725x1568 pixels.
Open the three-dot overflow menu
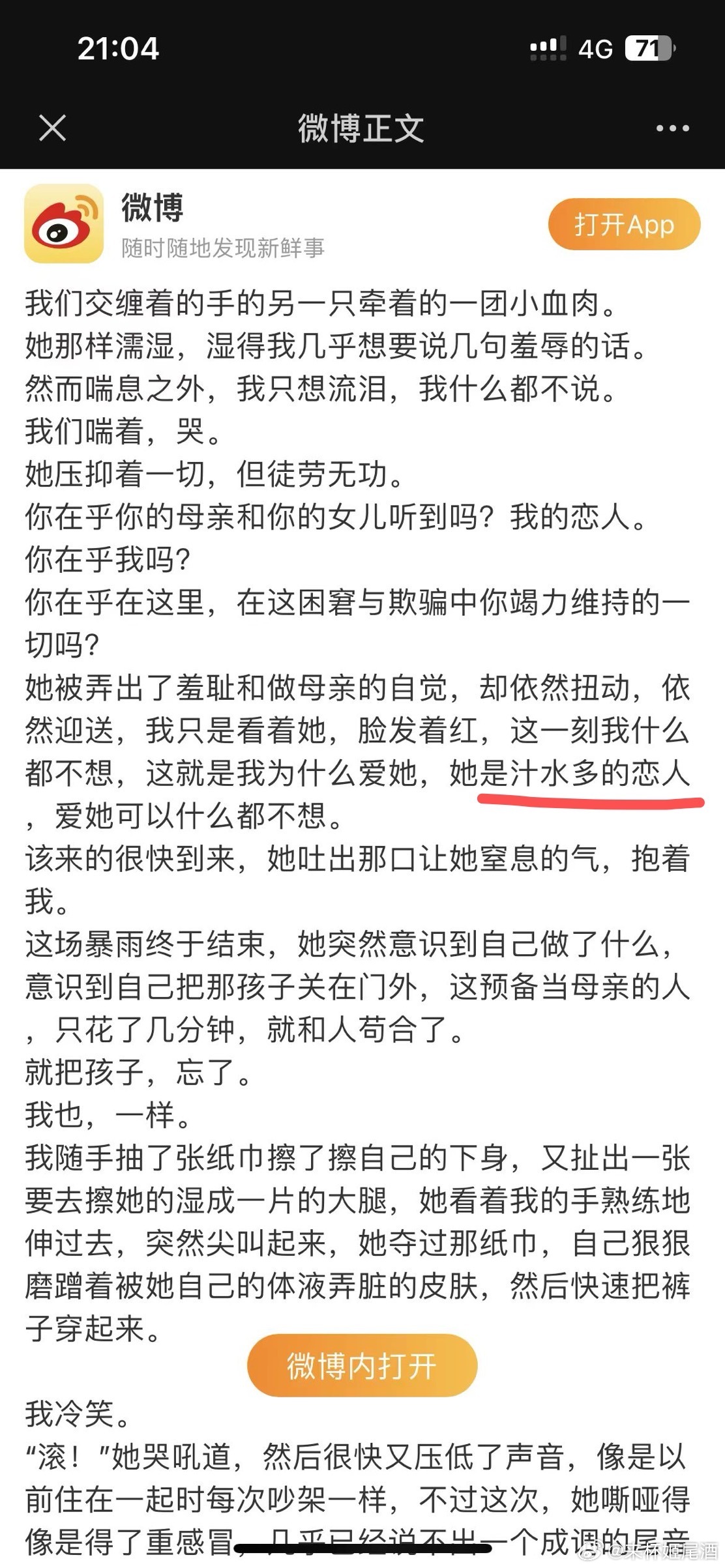[x=672, y=128]
